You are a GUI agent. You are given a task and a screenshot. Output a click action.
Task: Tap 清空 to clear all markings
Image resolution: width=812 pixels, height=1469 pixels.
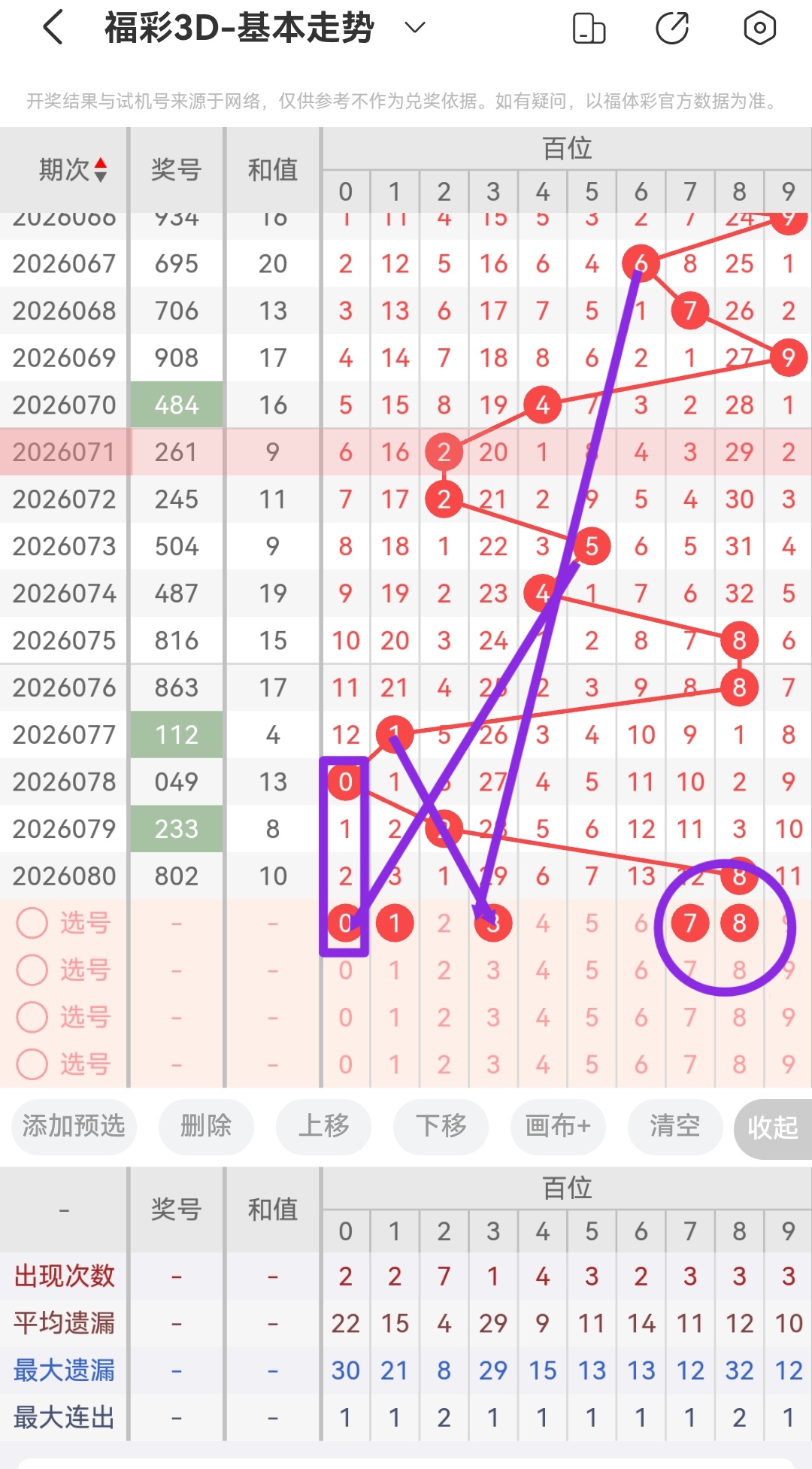(674, 1127)
